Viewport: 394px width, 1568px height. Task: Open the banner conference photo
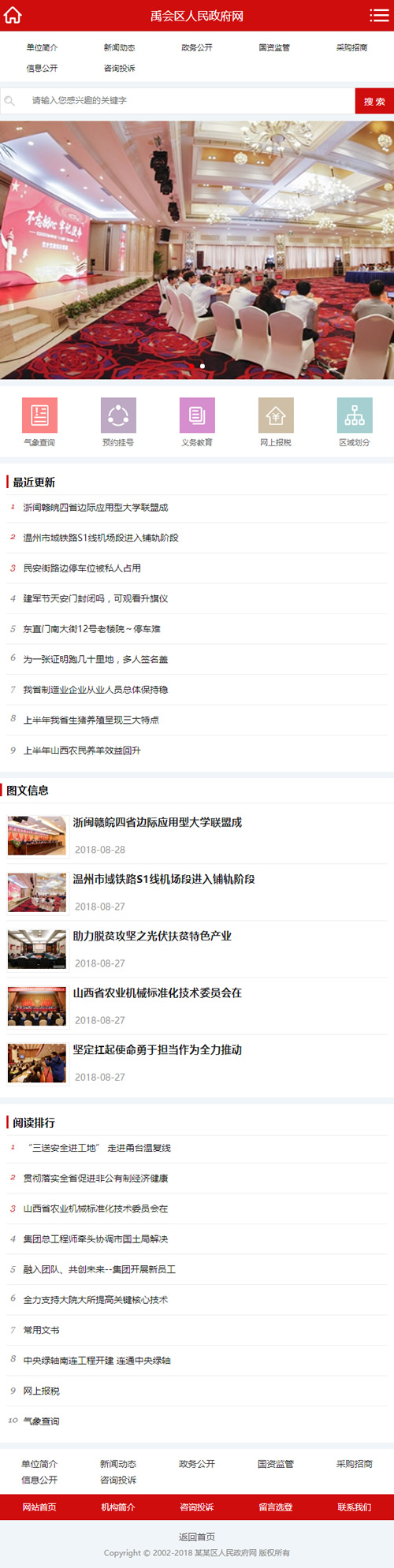[x=197, y=250]
